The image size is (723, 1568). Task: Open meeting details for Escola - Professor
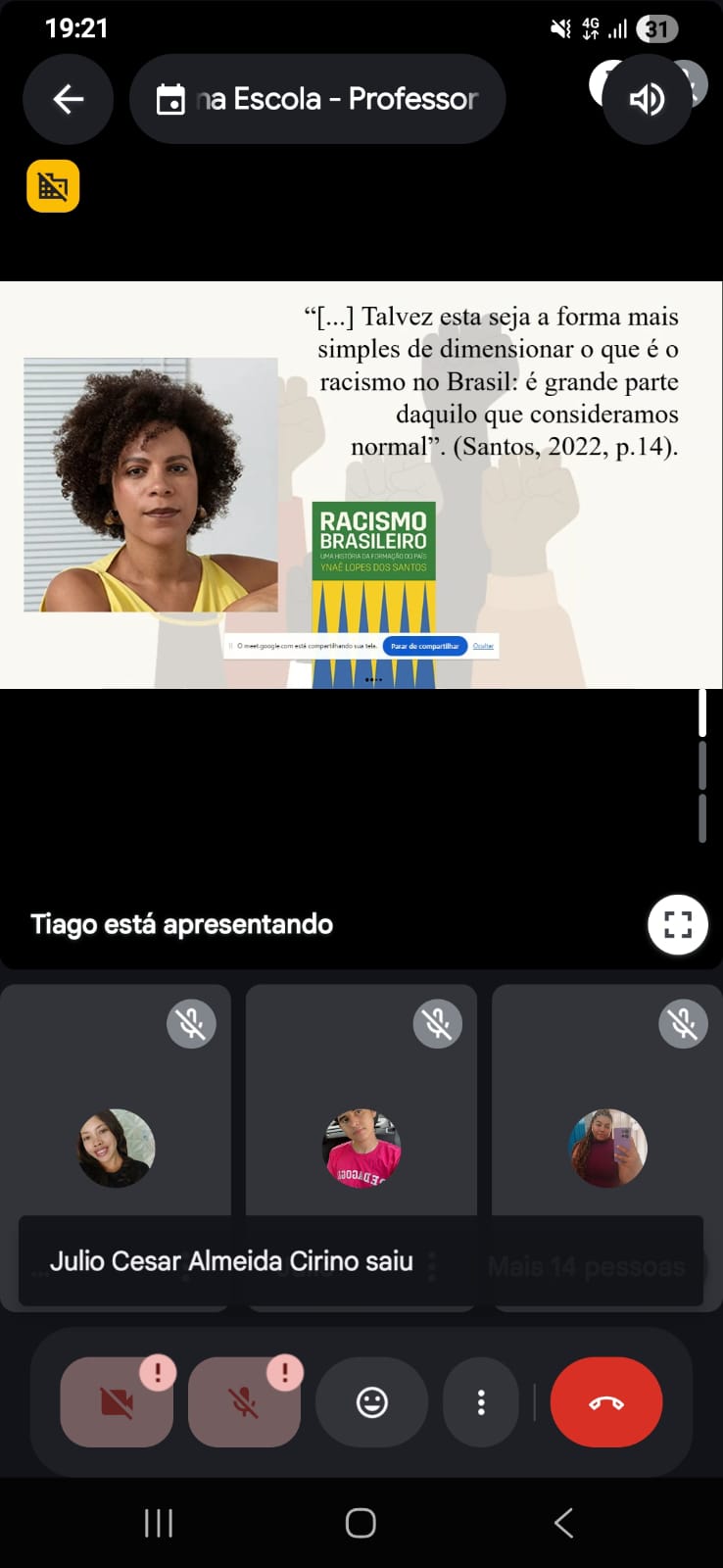coord(317,99)
